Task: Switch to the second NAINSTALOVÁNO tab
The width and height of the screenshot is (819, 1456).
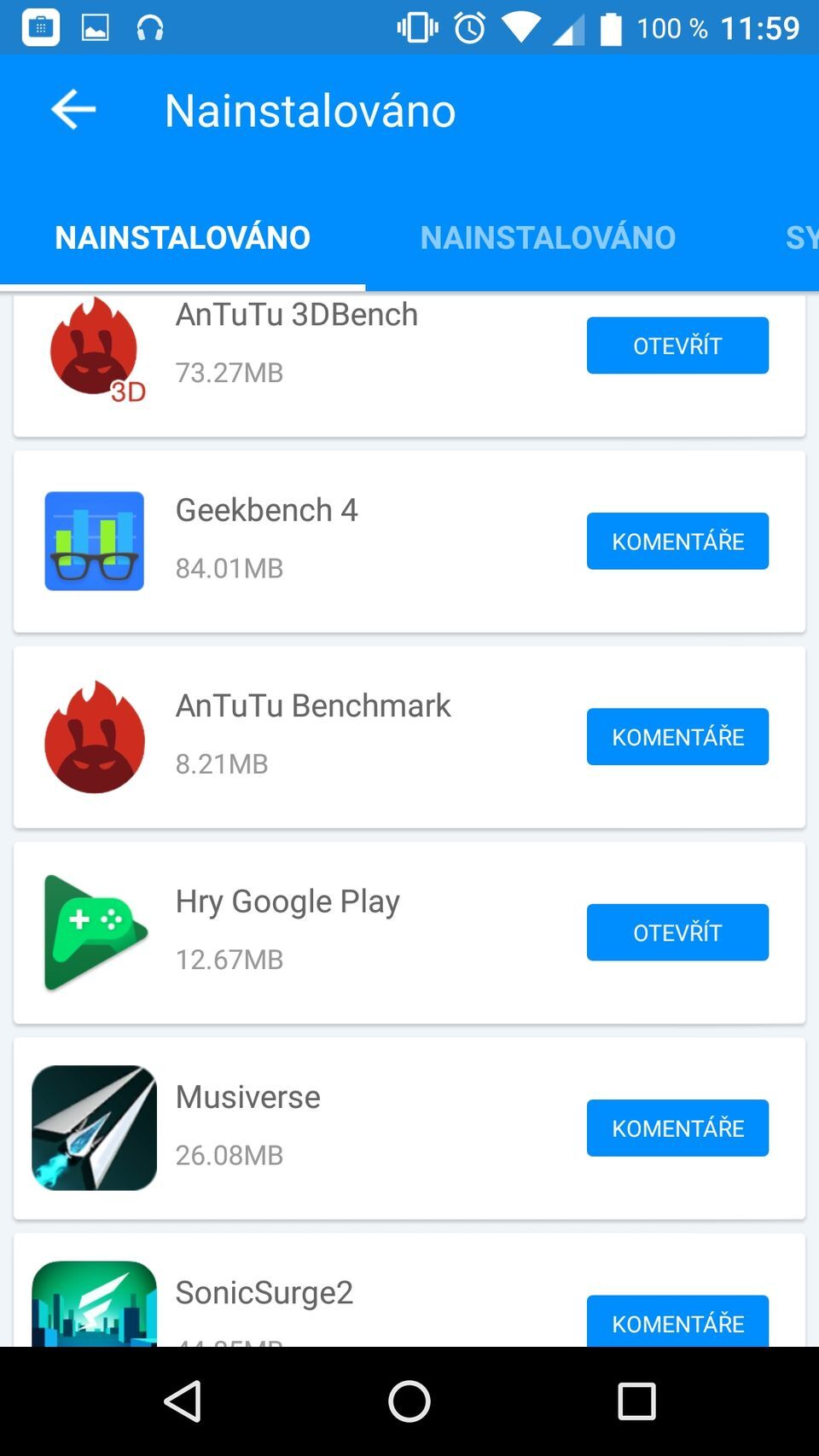Action: (547, 237)
